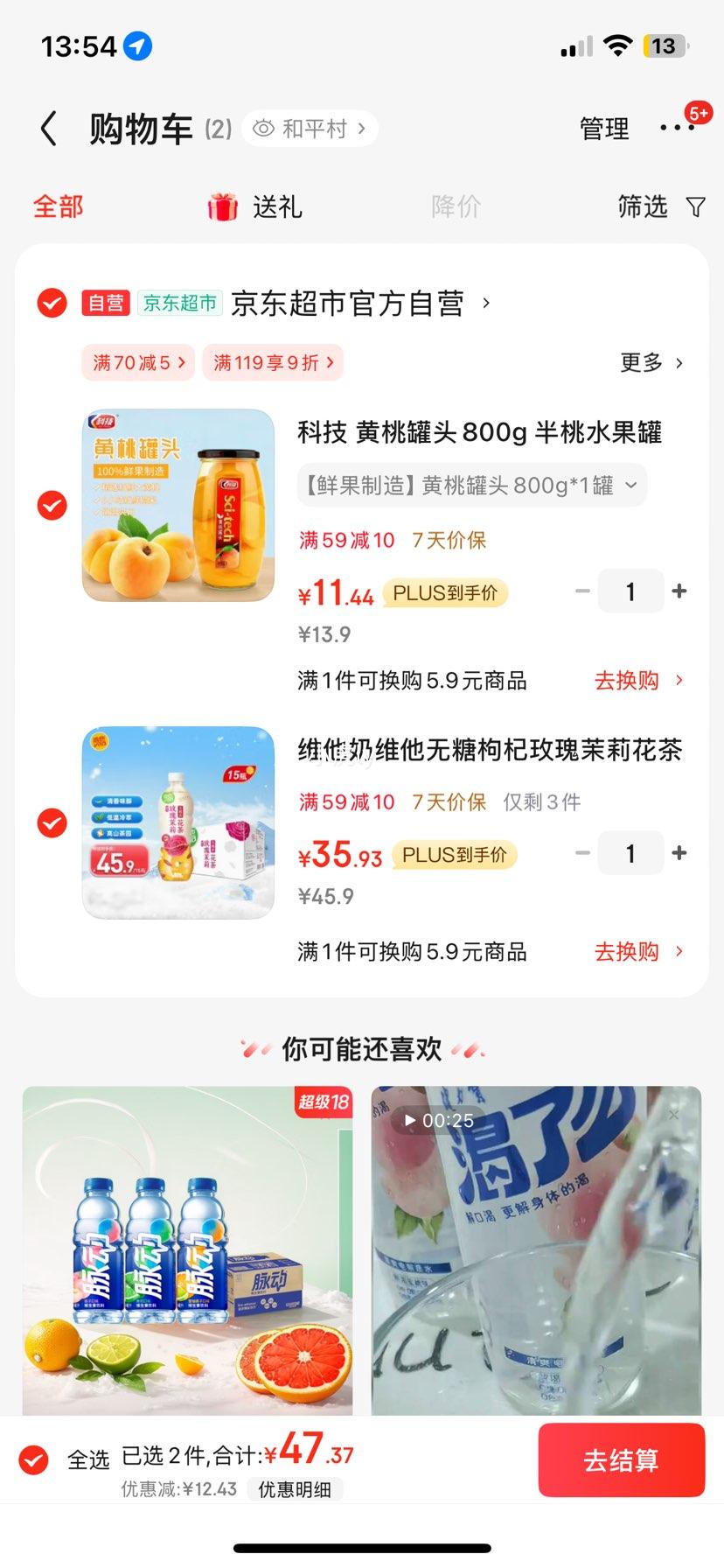Open the 和平村 delivery address selector

(x=310, y=129)
